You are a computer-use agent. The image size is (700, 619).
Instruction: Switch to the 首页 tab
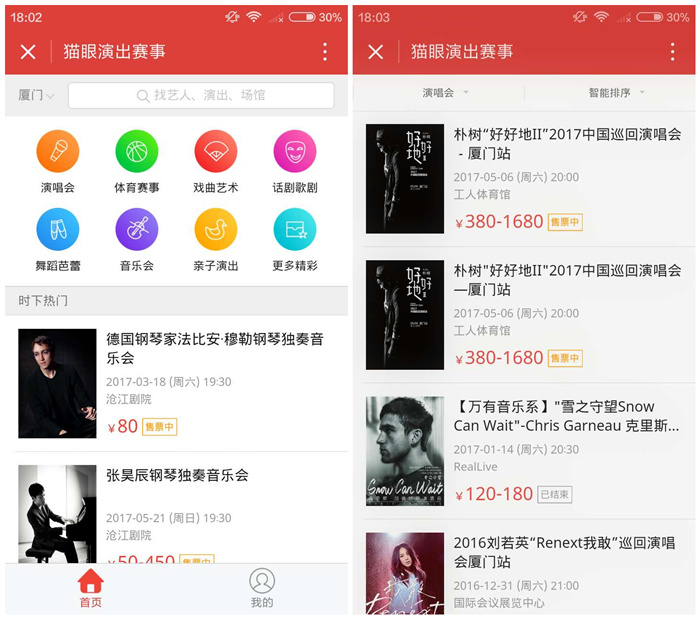pos(90,588)
